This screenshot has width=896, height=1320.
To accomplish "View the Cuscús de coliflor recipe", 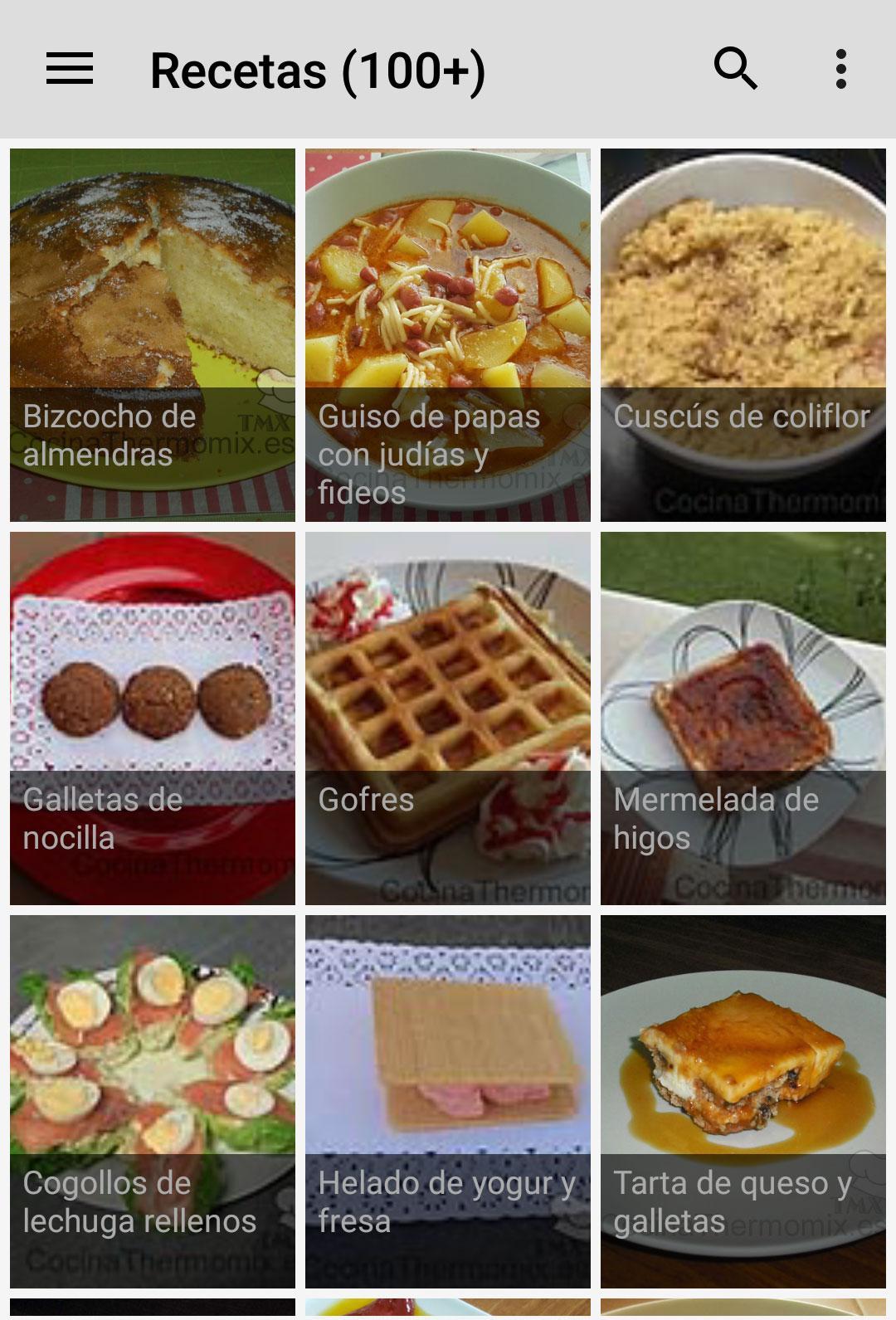I will [742, 332].
